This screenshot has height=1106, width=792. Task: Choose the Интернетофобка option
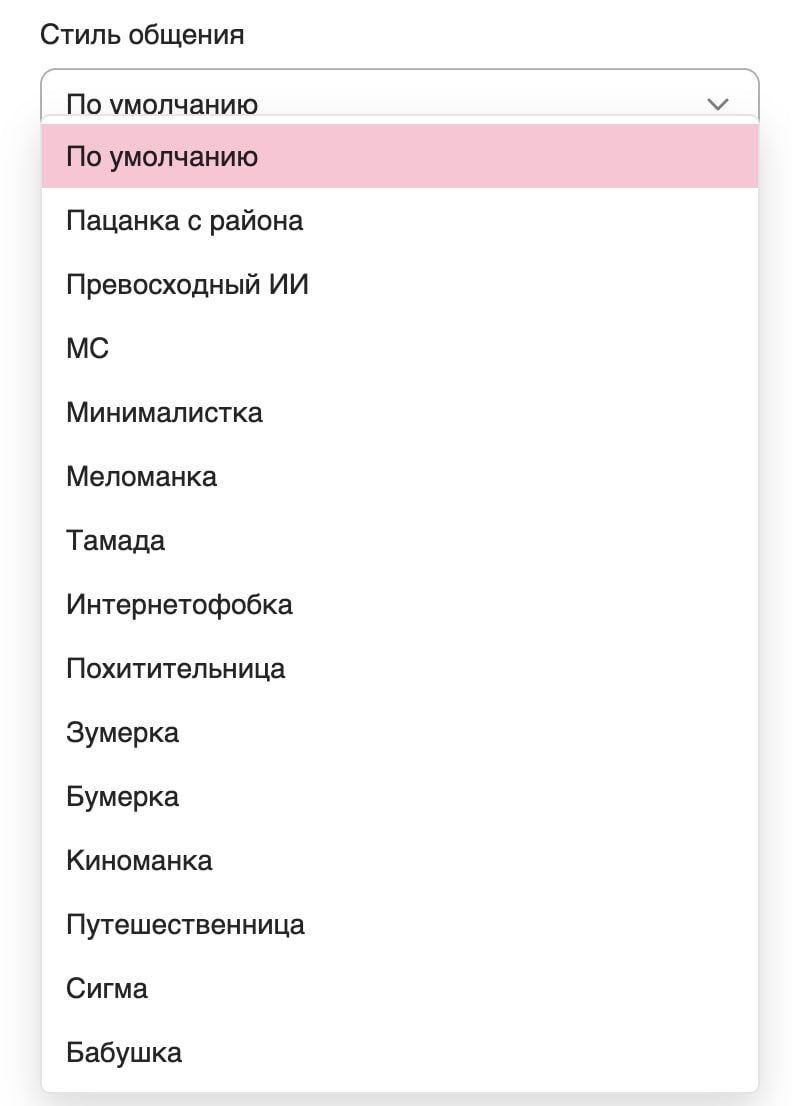coord(179,605)
